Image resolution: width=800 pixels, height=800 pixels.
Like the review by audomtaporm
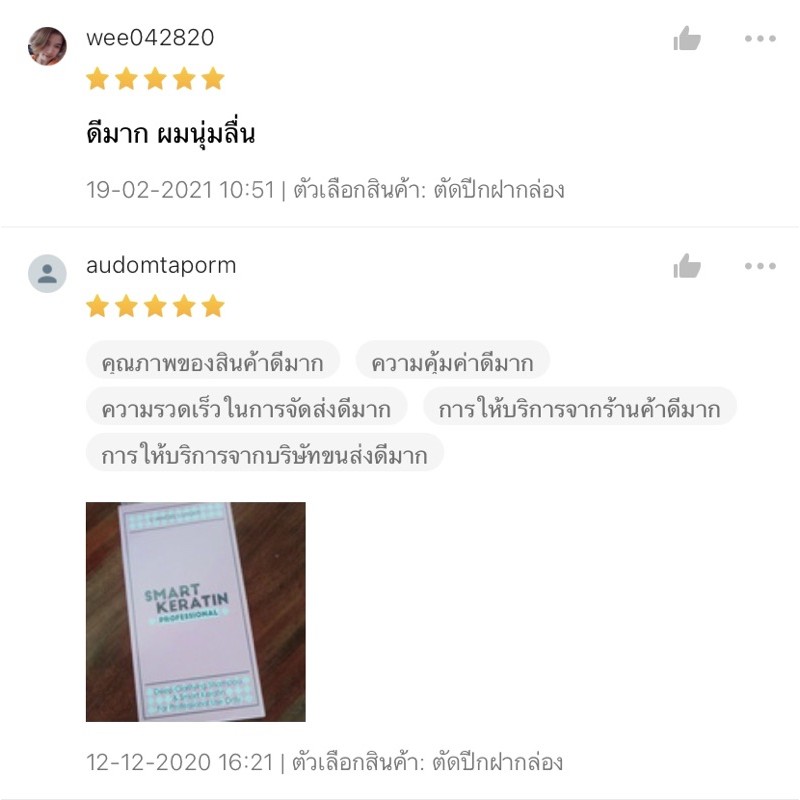point(687,266)
